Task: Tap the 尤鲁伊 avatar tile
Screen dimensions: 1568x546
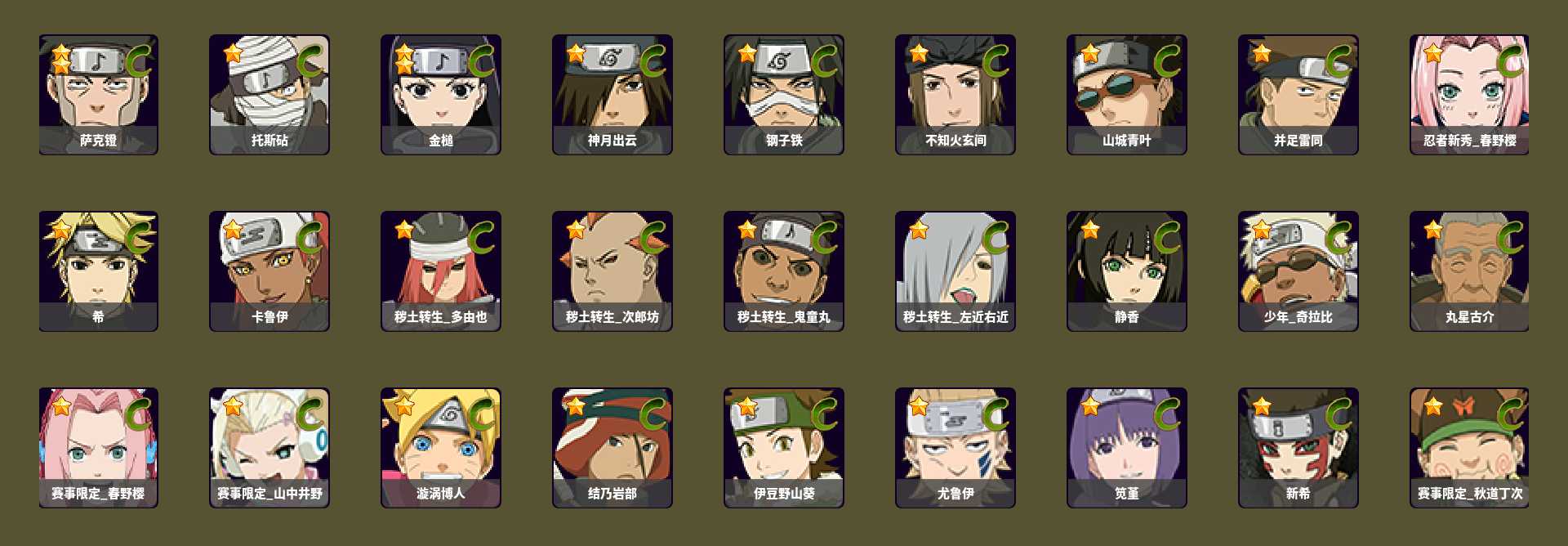Action: tap(955, 447)
